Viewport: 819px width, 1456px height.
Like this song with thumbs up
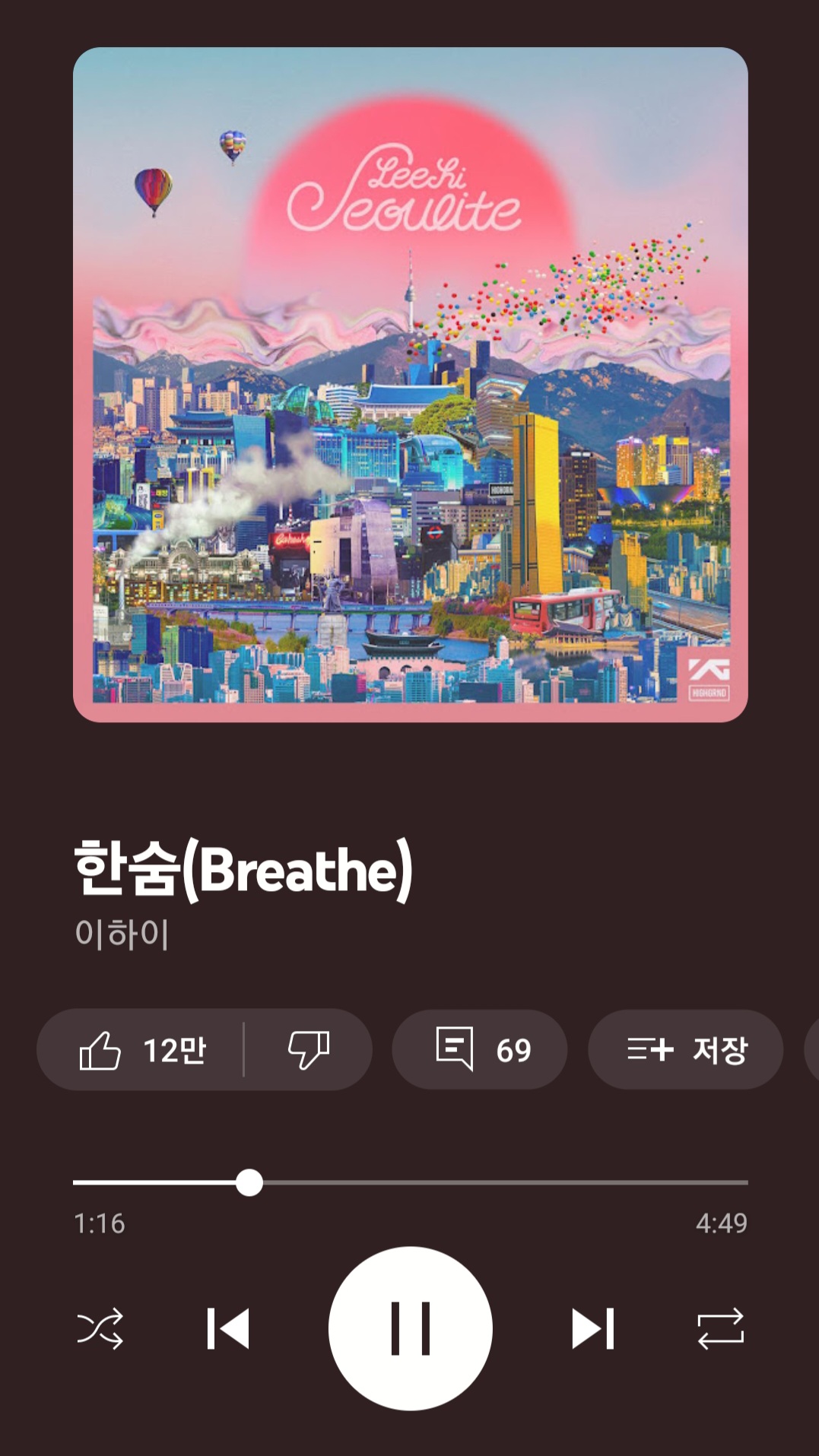(x=141, y=1050)
